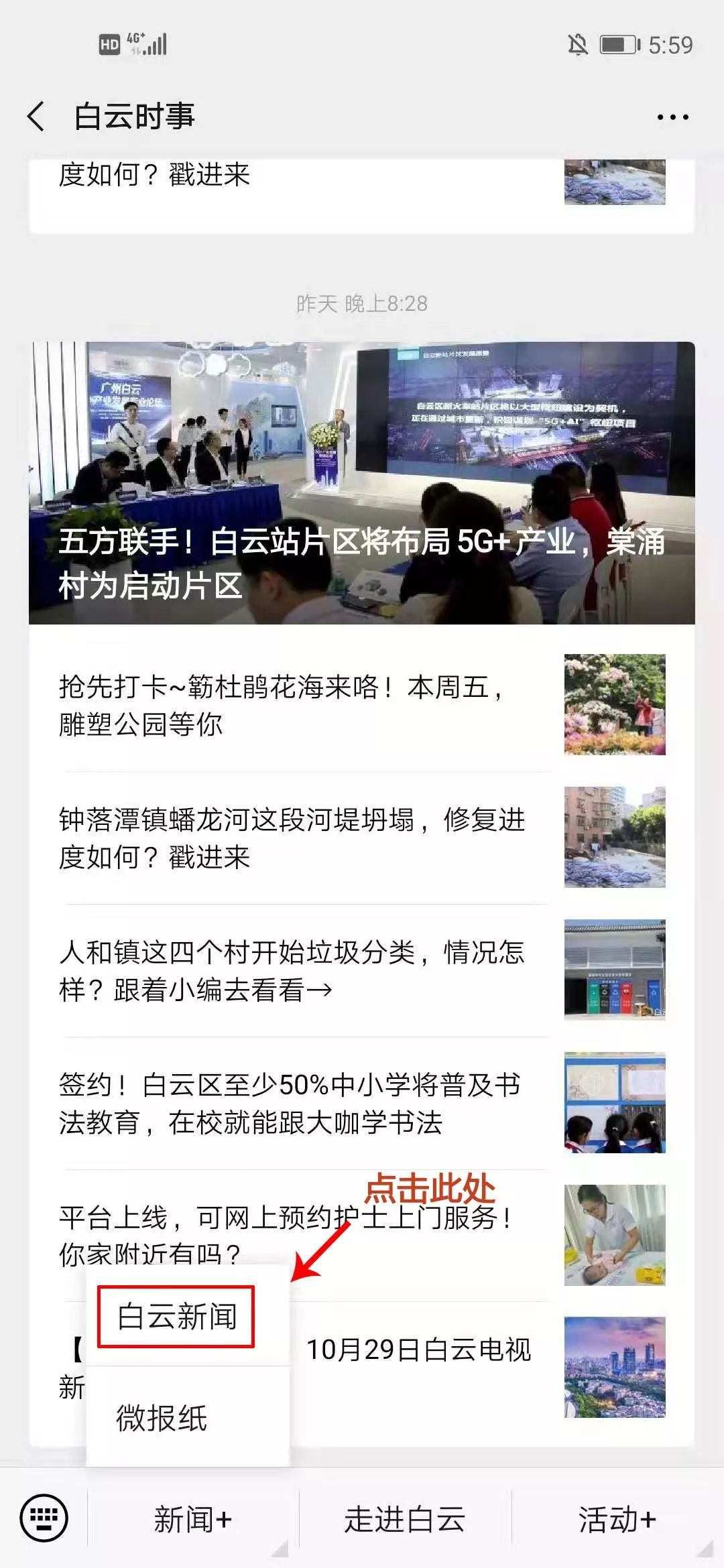Go back from 白云时事
724x1568 pixels.
point(37,117)
